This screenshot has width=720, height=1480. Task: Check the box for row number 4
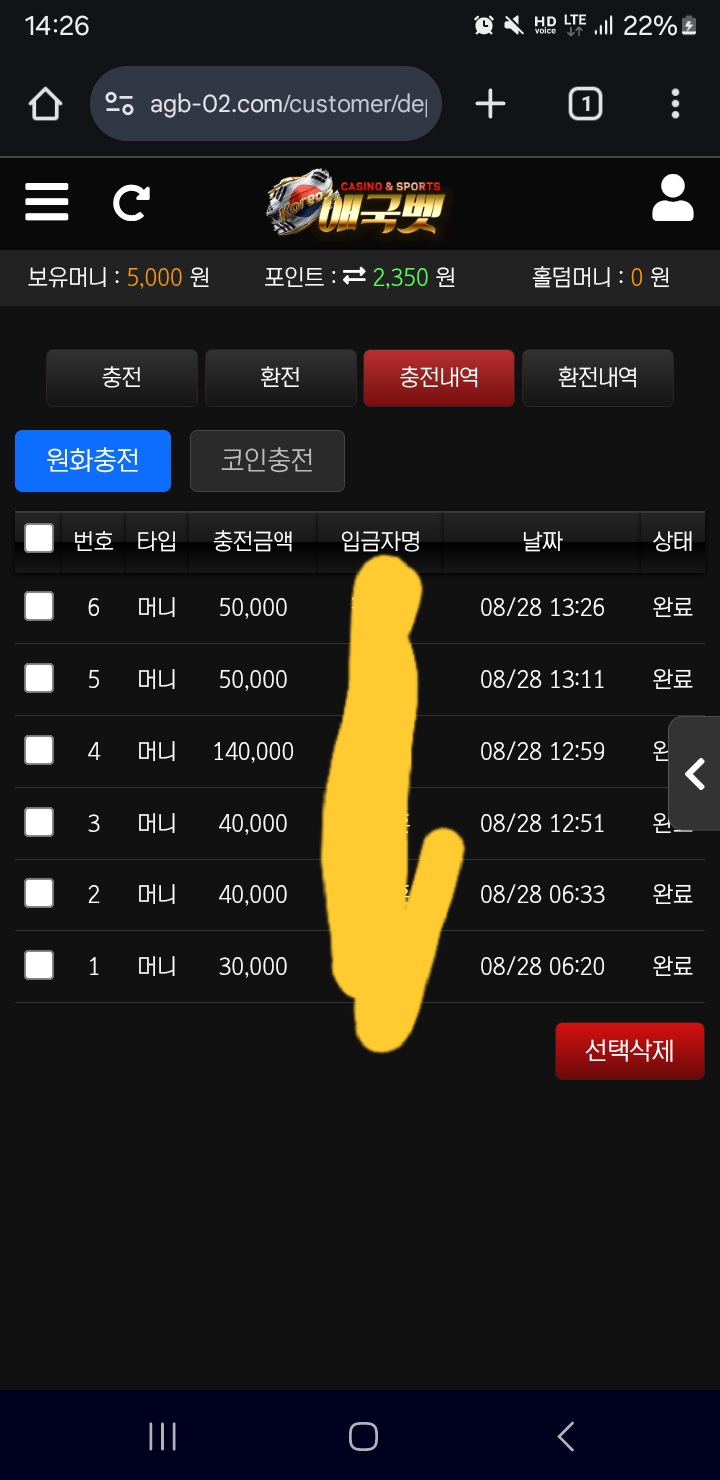click(39, 750)
